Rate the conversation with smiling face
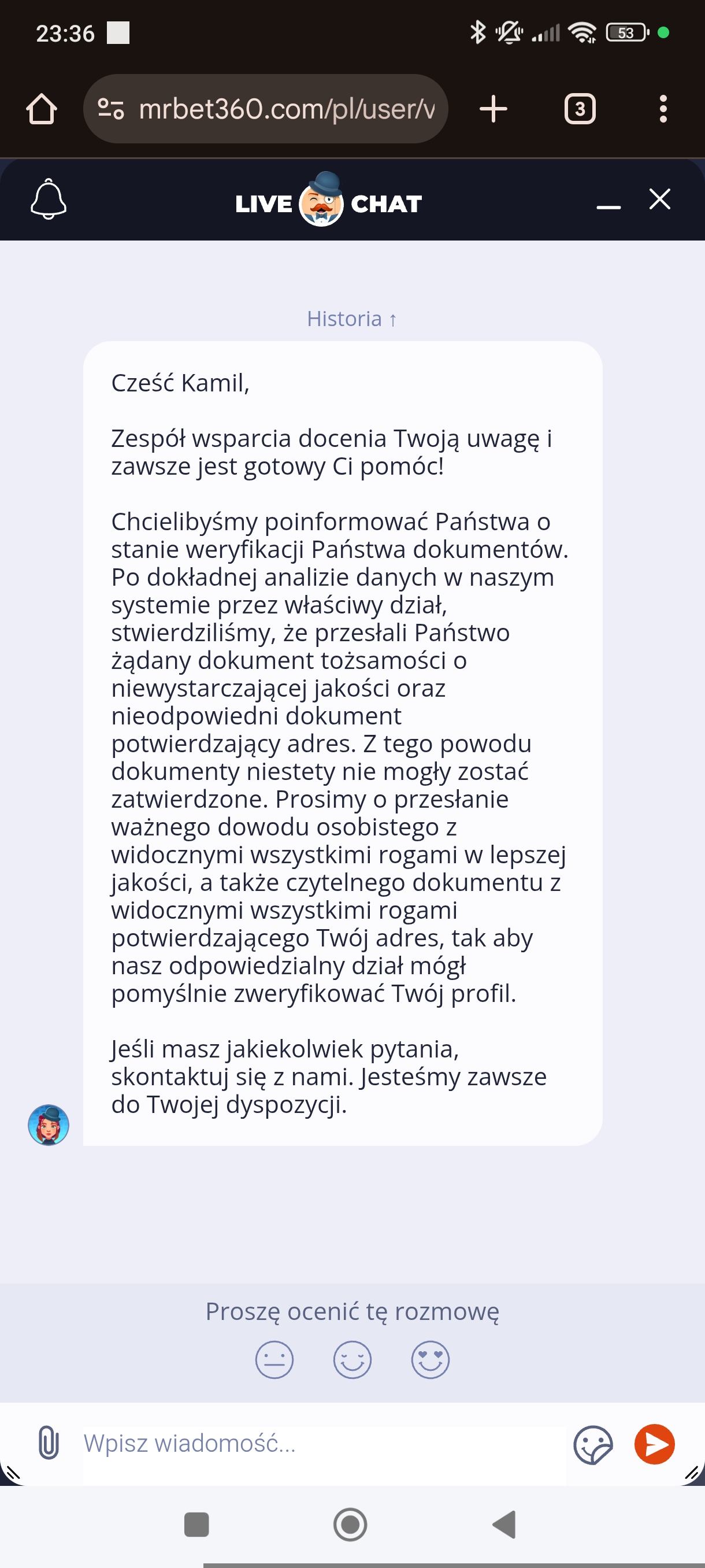 352,1359
